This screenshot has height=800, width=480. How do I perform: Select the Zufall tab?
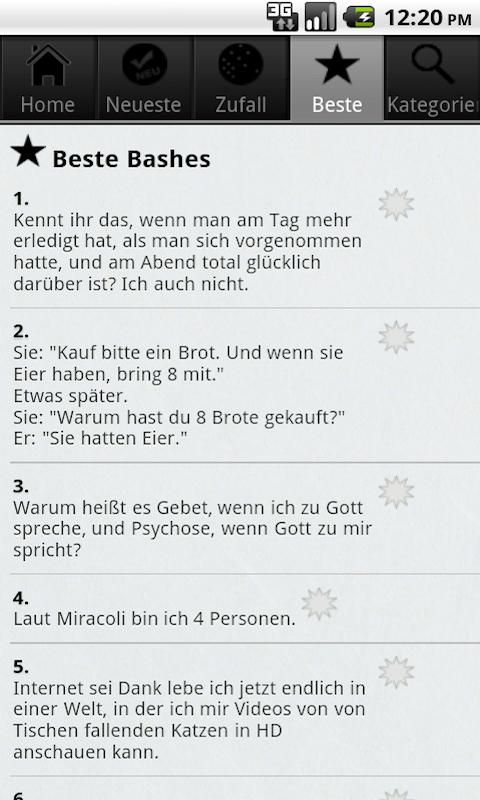coord(241,78)
